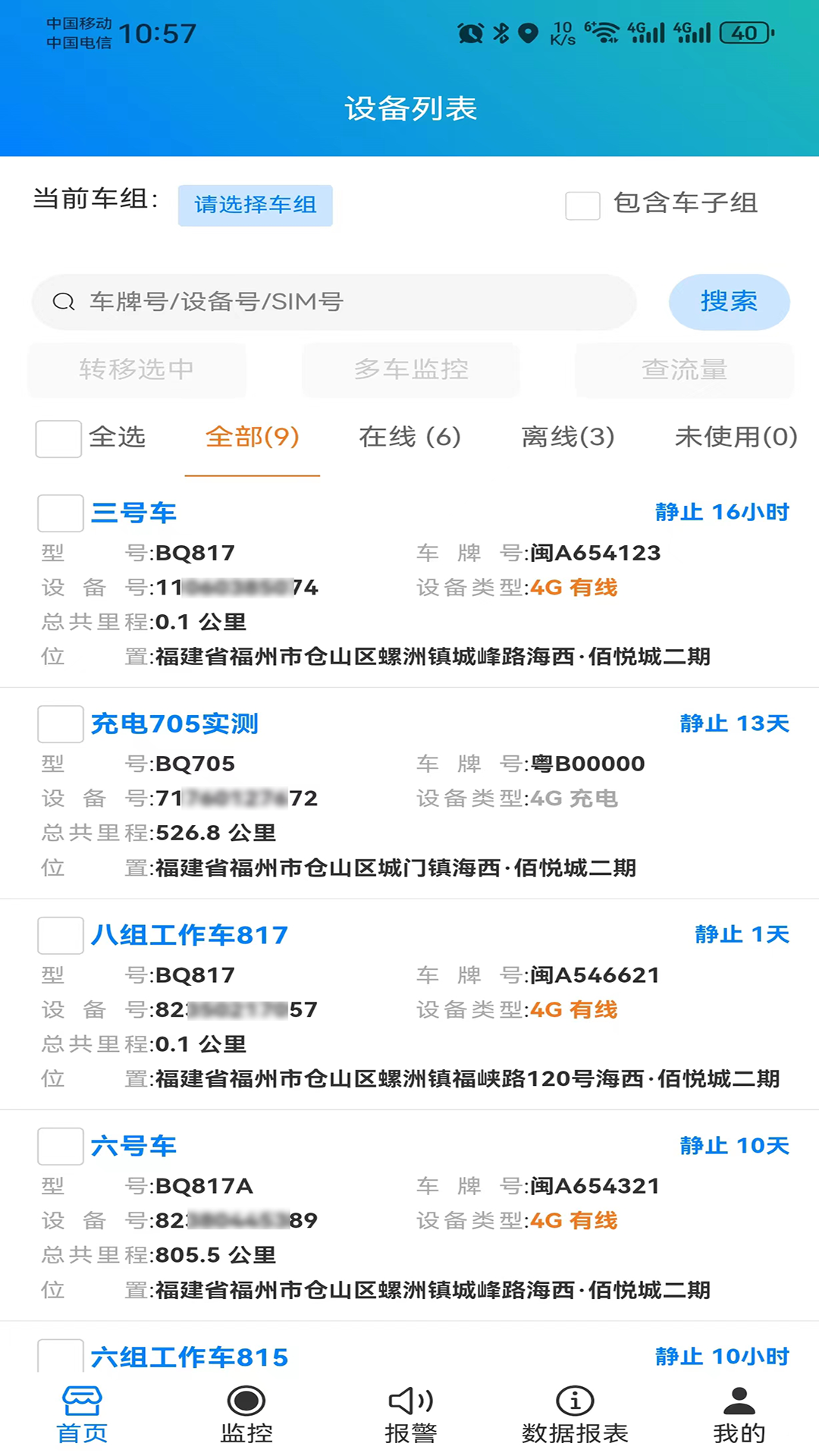
Task: Open the 数据报表 data report icon
Action: pyautogui.click(x=573, y=1399)
